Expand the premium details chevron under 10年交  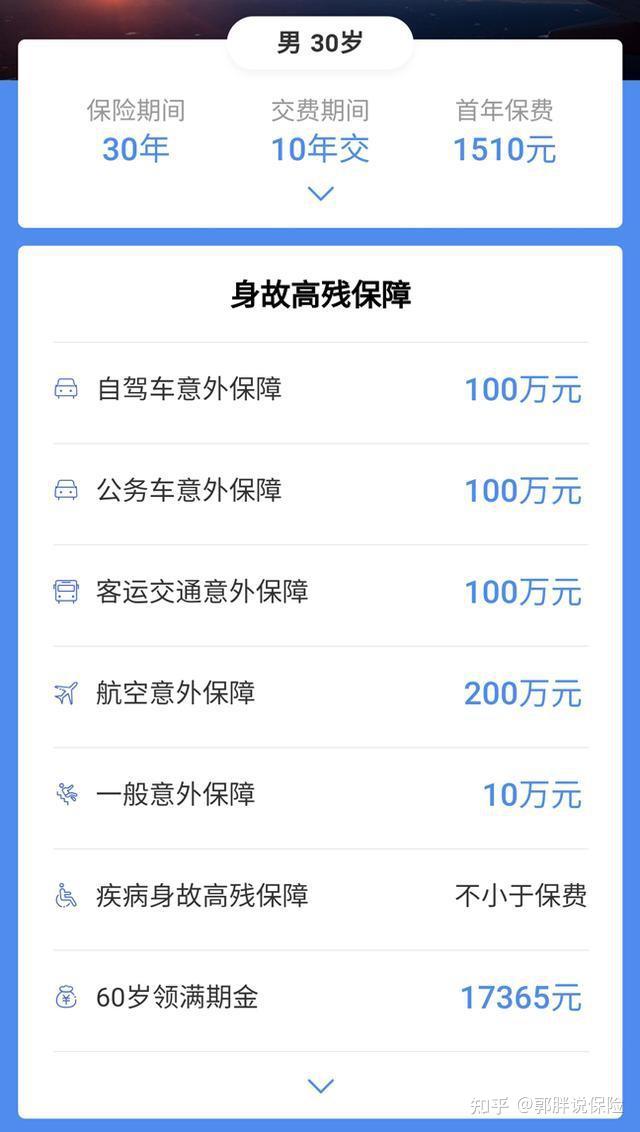click(x=320, y=193)
